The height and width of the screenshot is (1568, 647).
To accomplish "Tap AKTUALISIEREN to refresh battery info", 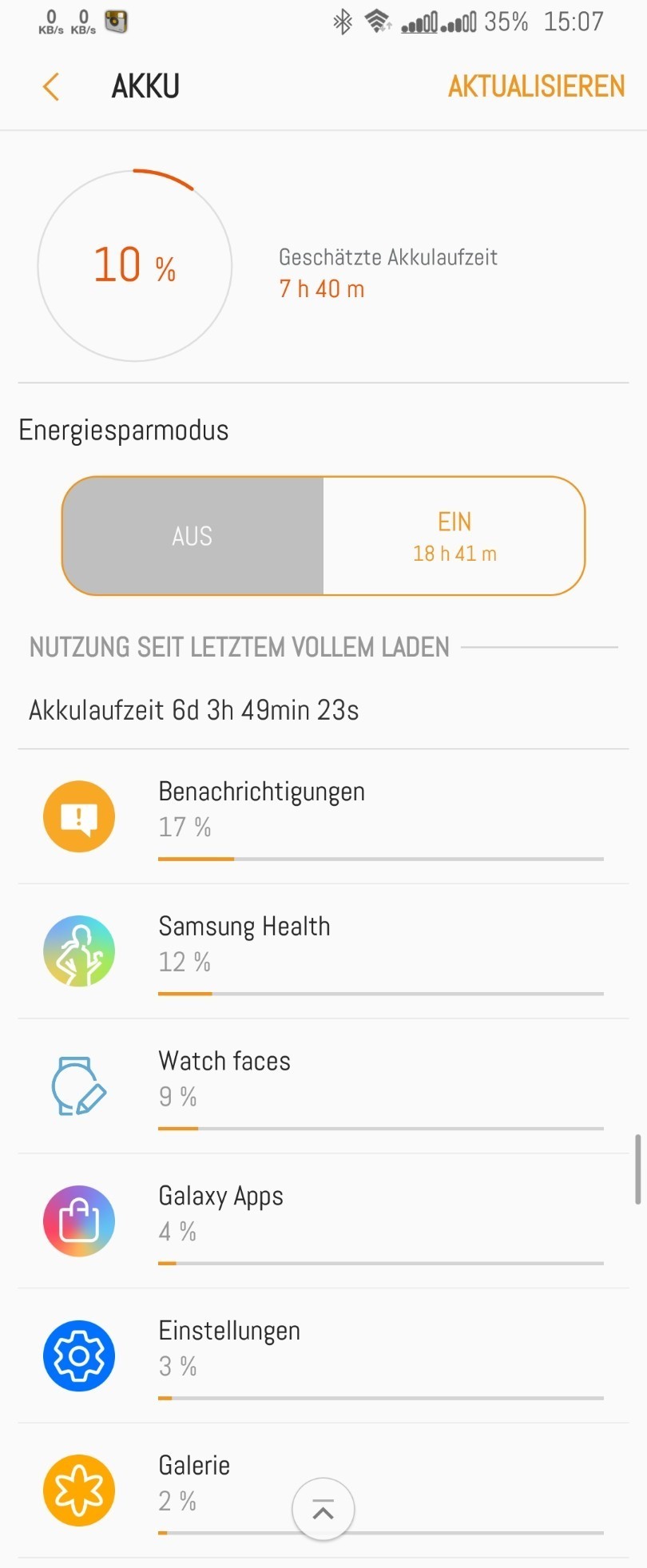I will point(536,86).
